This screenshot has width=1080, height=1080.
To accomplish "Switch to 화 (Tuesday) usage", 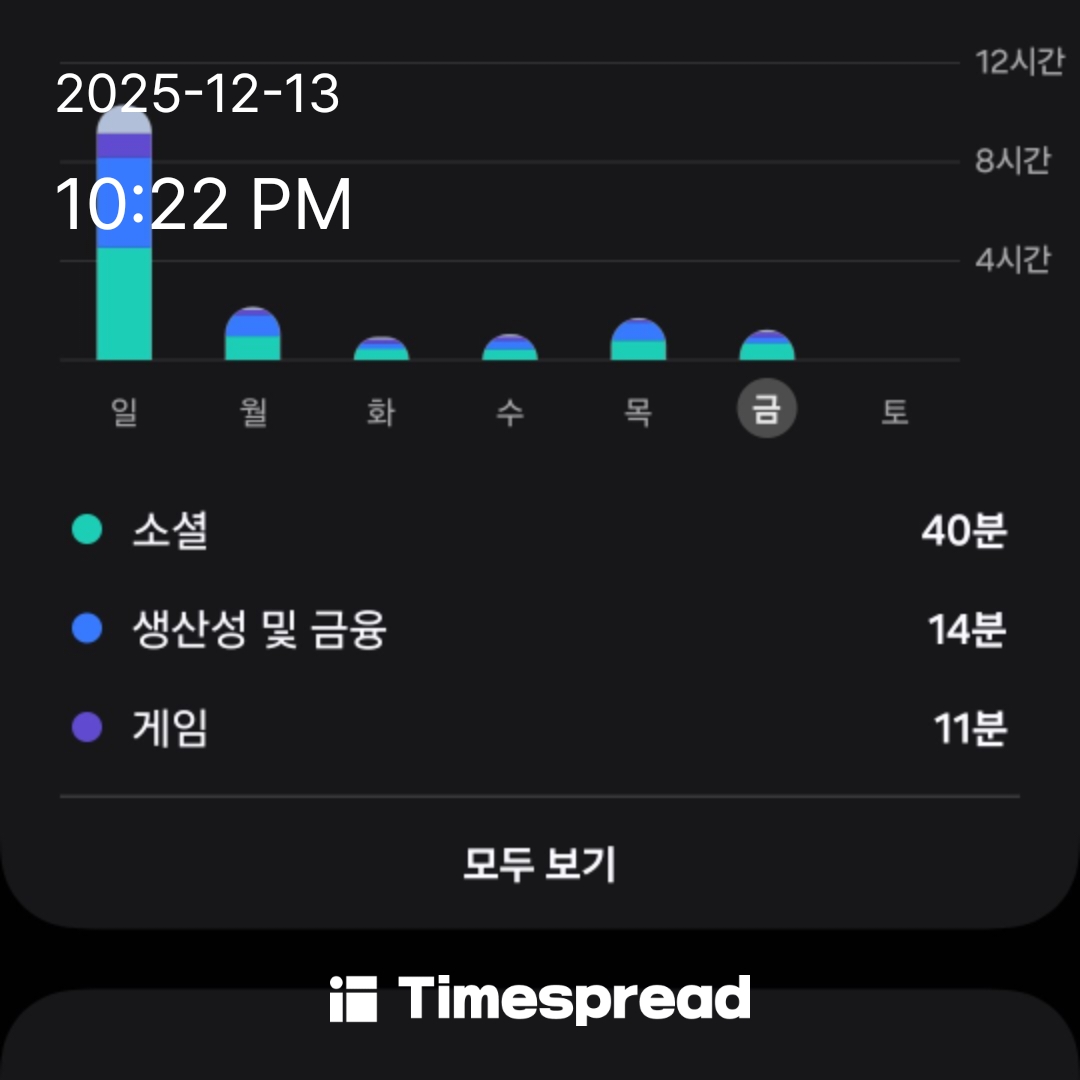I will click(x=381, y=411).
